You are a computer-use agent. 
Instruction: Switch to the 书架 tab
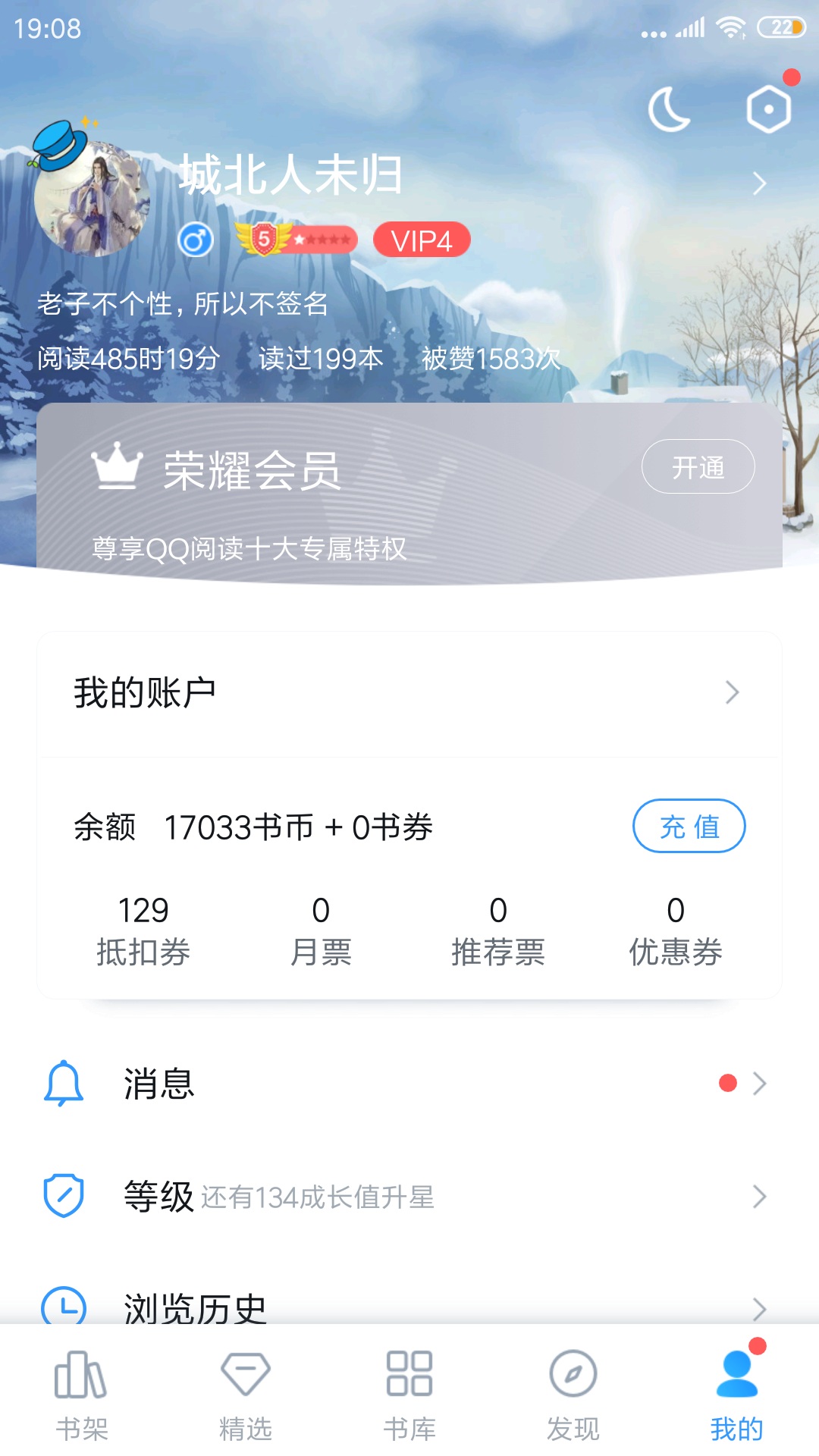[x=82, y=1395]
